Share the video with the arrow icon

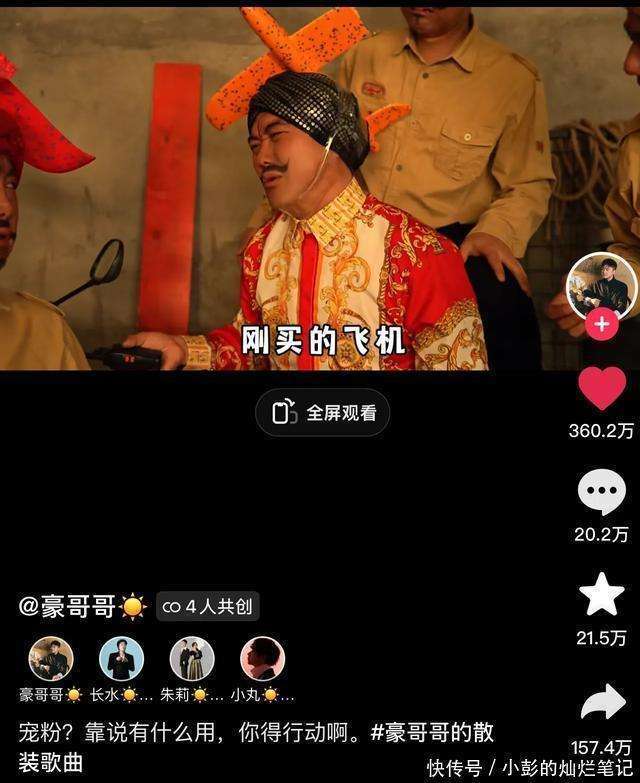tap(603, 704)
